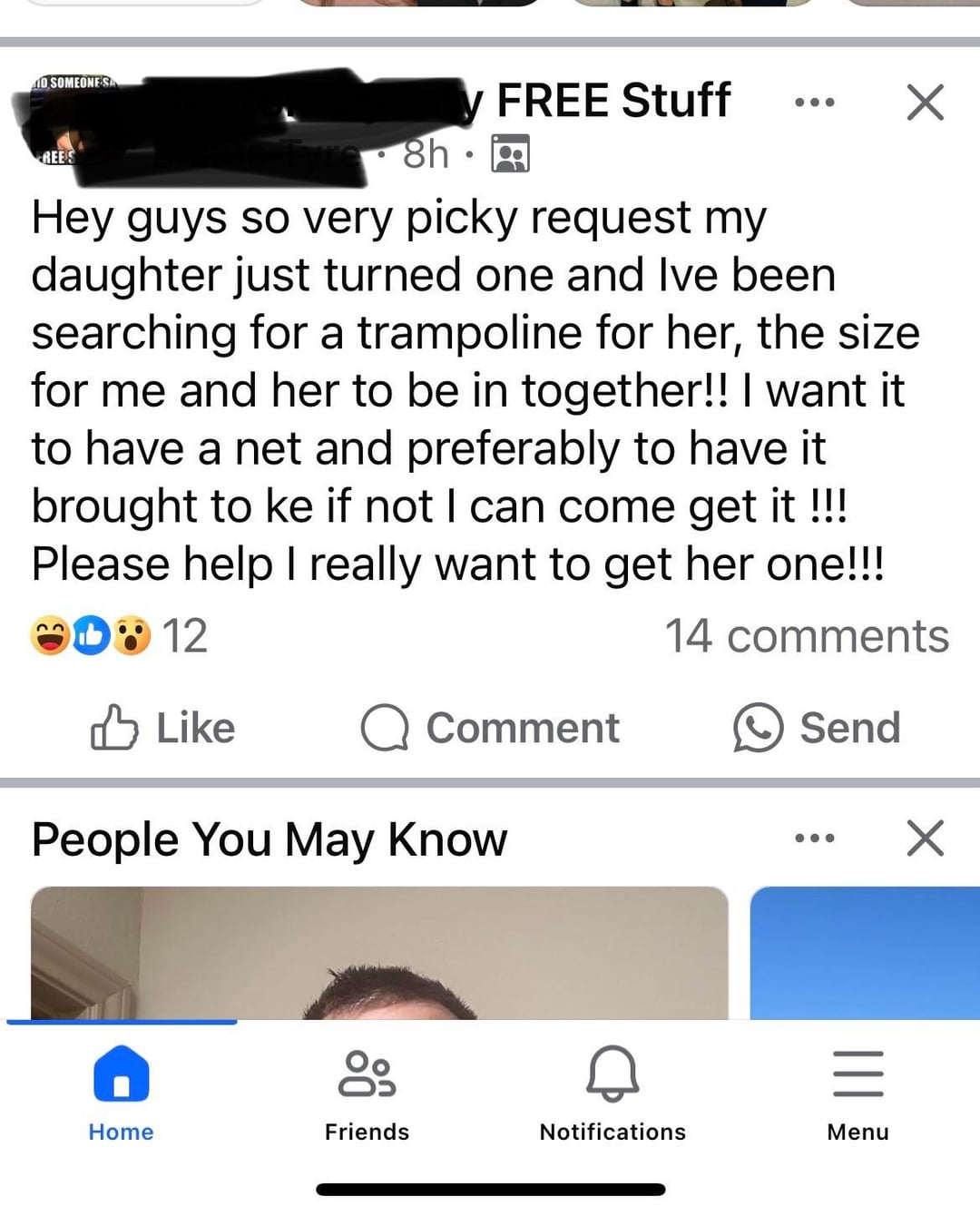
Task: Like the trampoline request post
Action: 163,728
